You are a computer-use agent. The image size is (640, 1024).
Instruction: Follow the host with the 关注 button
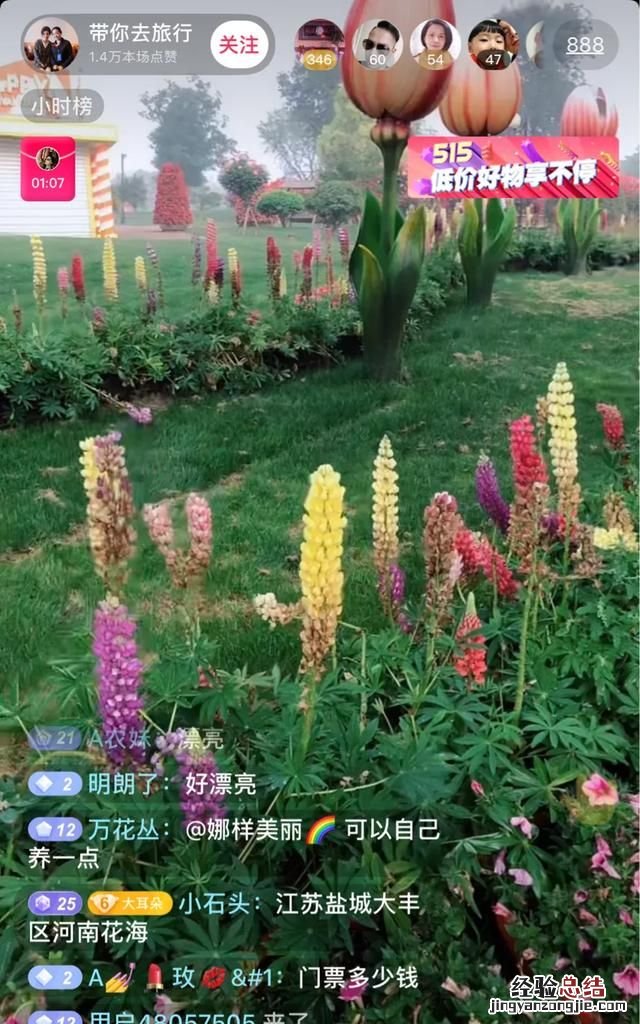[239, 45]
